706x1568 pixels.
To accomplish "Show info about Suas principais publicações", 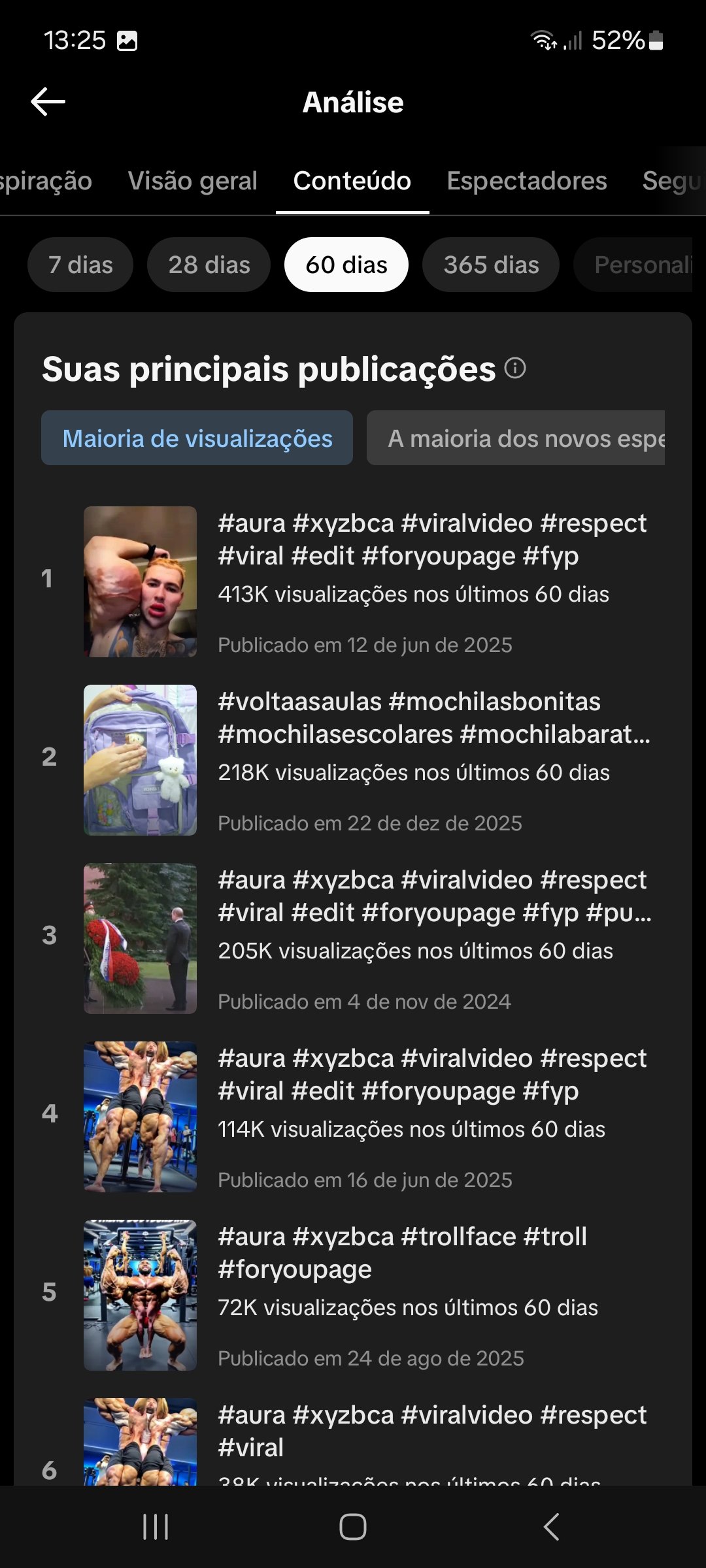I will pyautogui.click(x=515, y=368).
